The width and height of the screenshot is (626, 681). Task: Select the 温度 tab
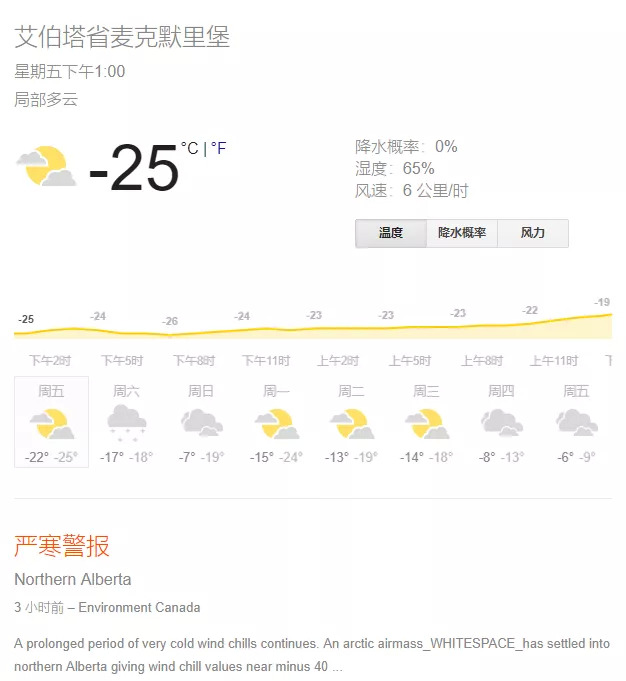[391, 234]
